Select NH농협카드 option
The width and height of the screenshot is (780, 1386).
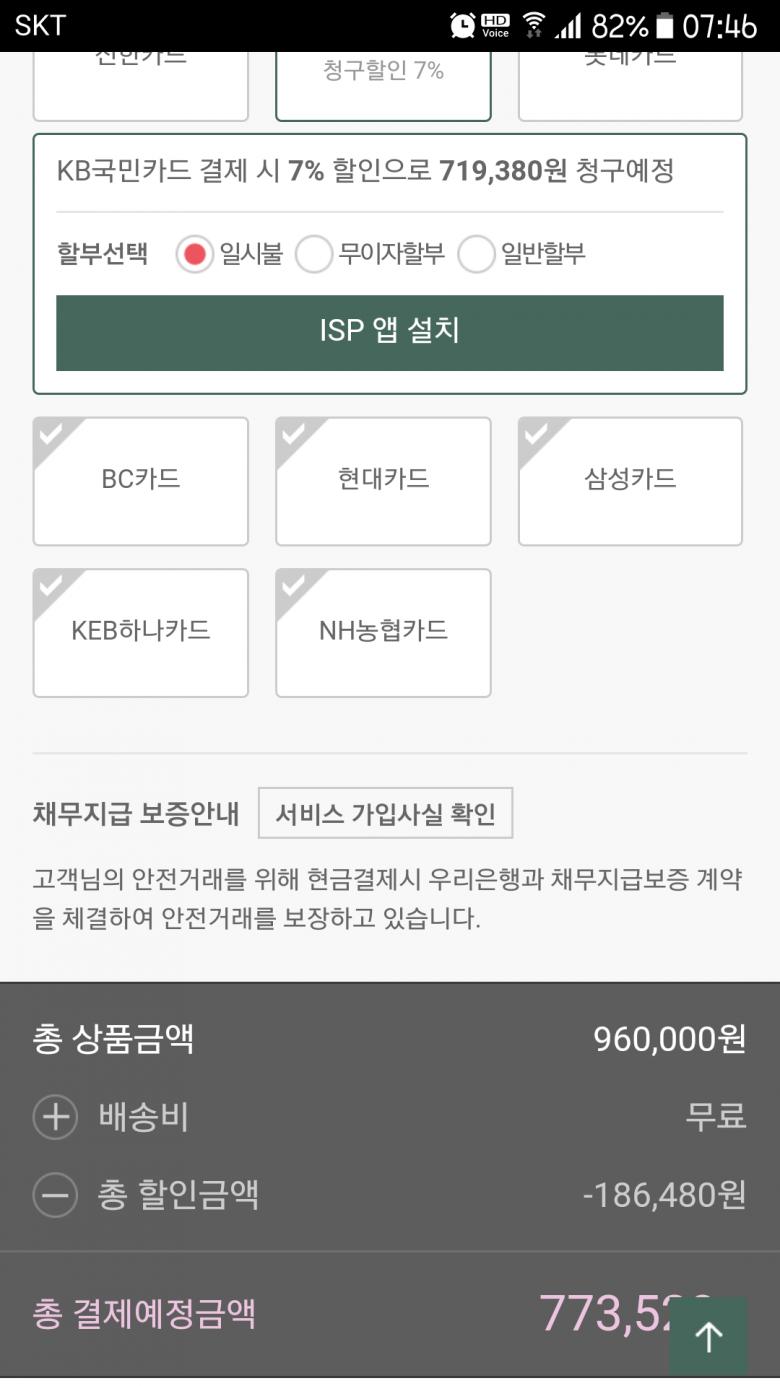tap(383, 632)
